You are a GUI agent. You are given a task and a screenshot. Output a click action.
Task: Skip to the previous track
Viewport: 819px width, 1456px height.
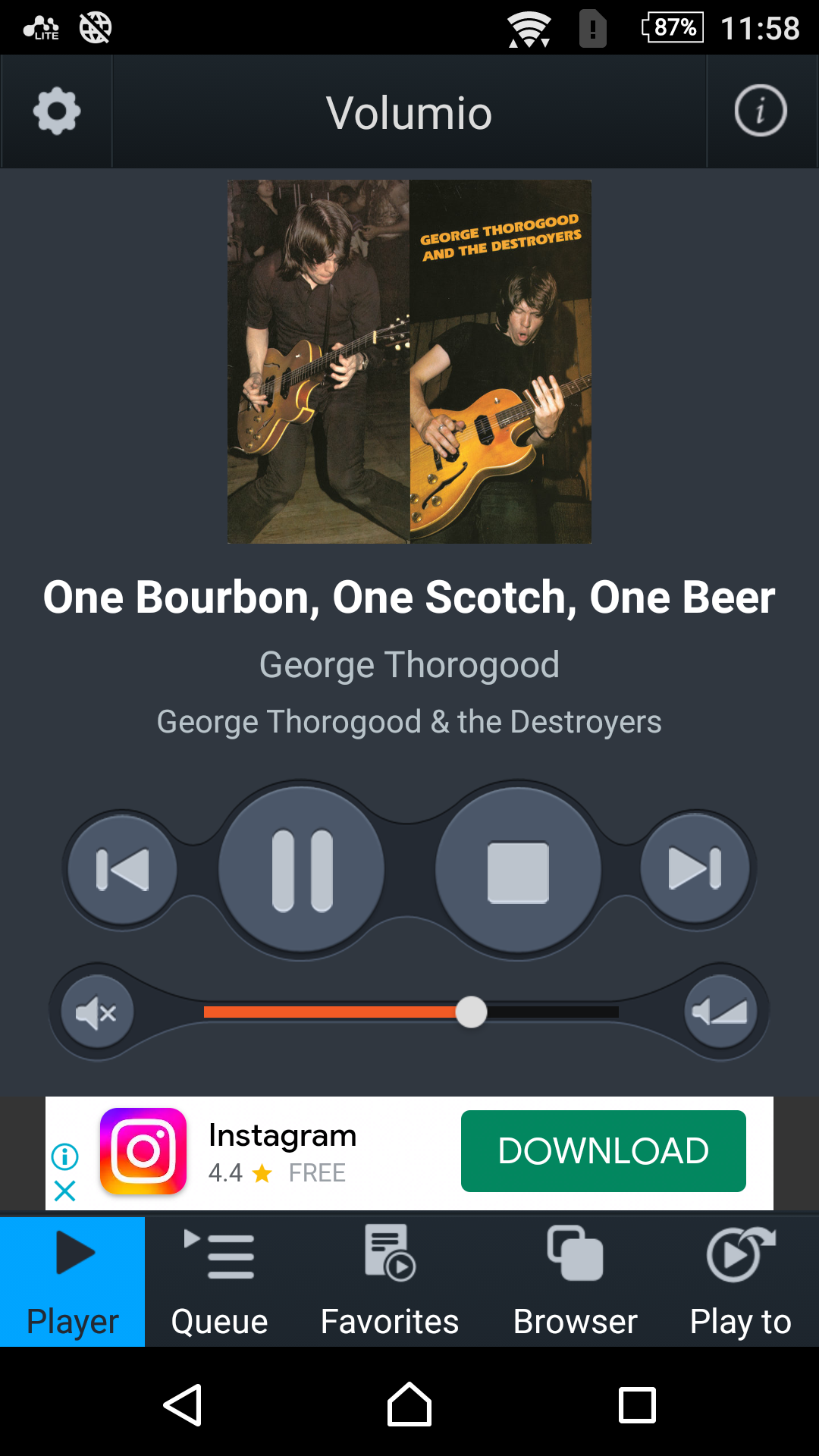tap(122, 869)
